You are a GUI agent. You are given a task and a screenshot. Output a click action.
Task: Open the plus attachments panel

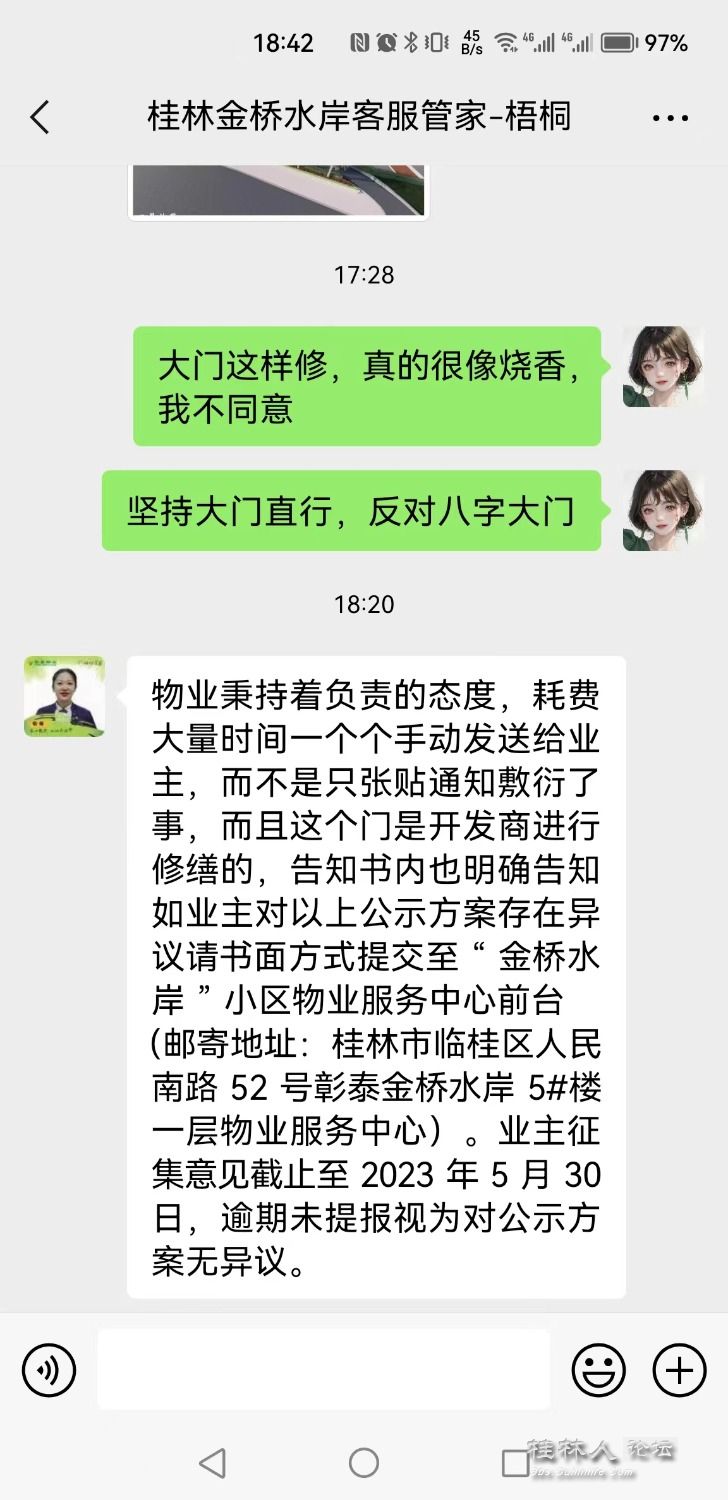[x=679, y=1370]
